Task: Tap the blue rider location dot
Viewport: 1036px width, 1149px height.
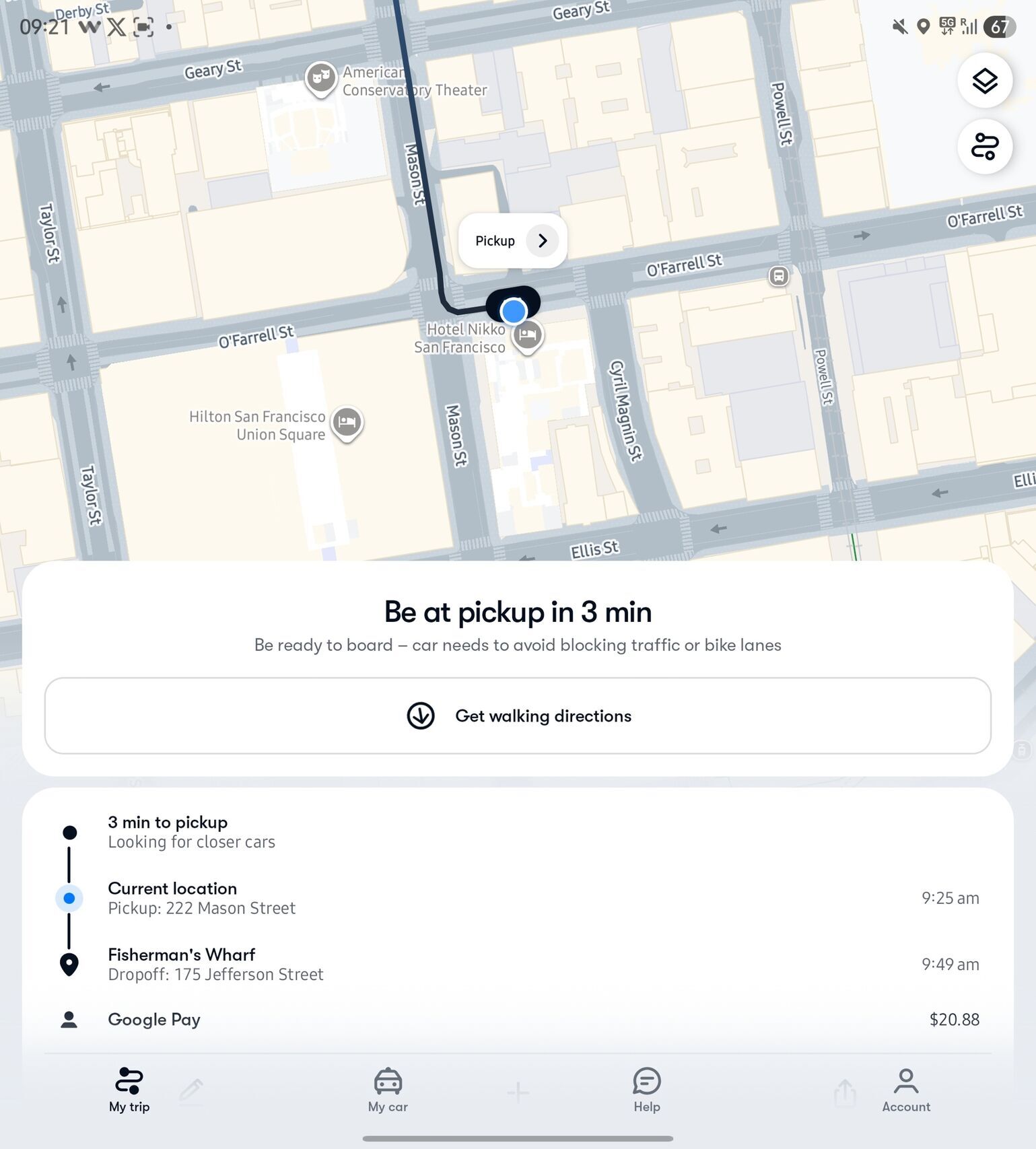Action: pyautogui.click(x=514, y=311)
